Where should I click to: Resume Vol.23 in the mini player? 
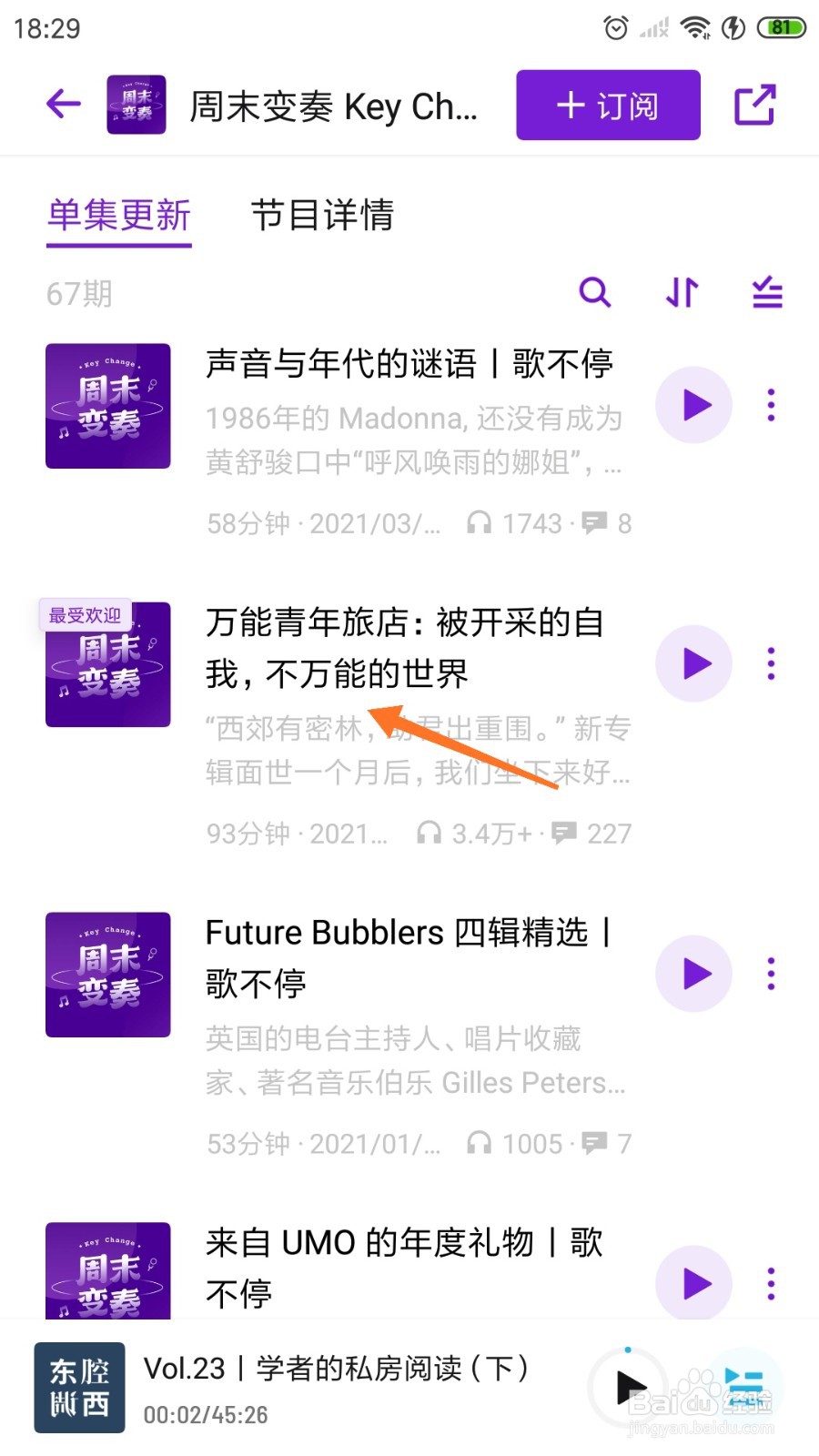click(x=629, y=1388)
